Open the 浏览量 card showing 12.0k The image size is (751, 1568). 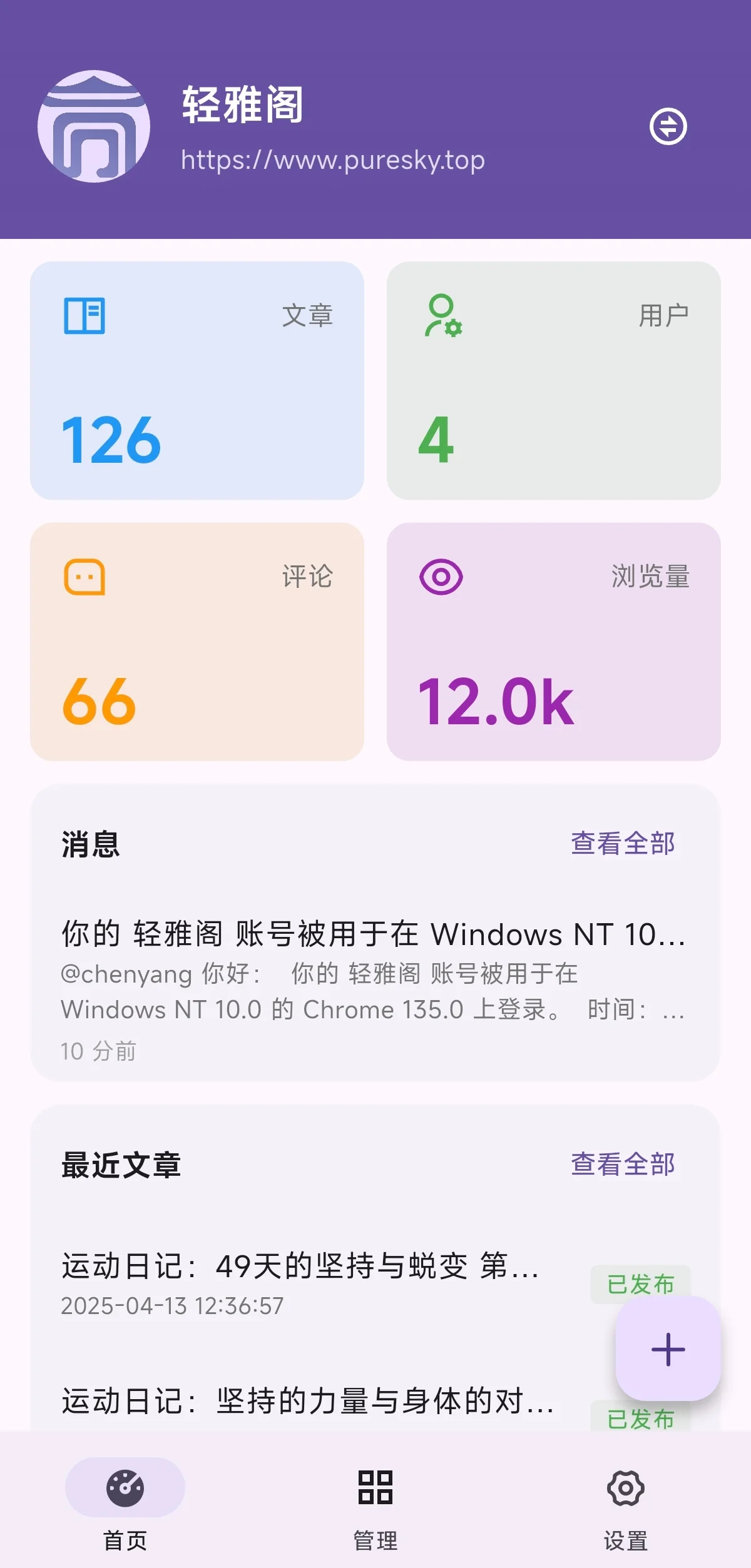[x=553, y=641]
